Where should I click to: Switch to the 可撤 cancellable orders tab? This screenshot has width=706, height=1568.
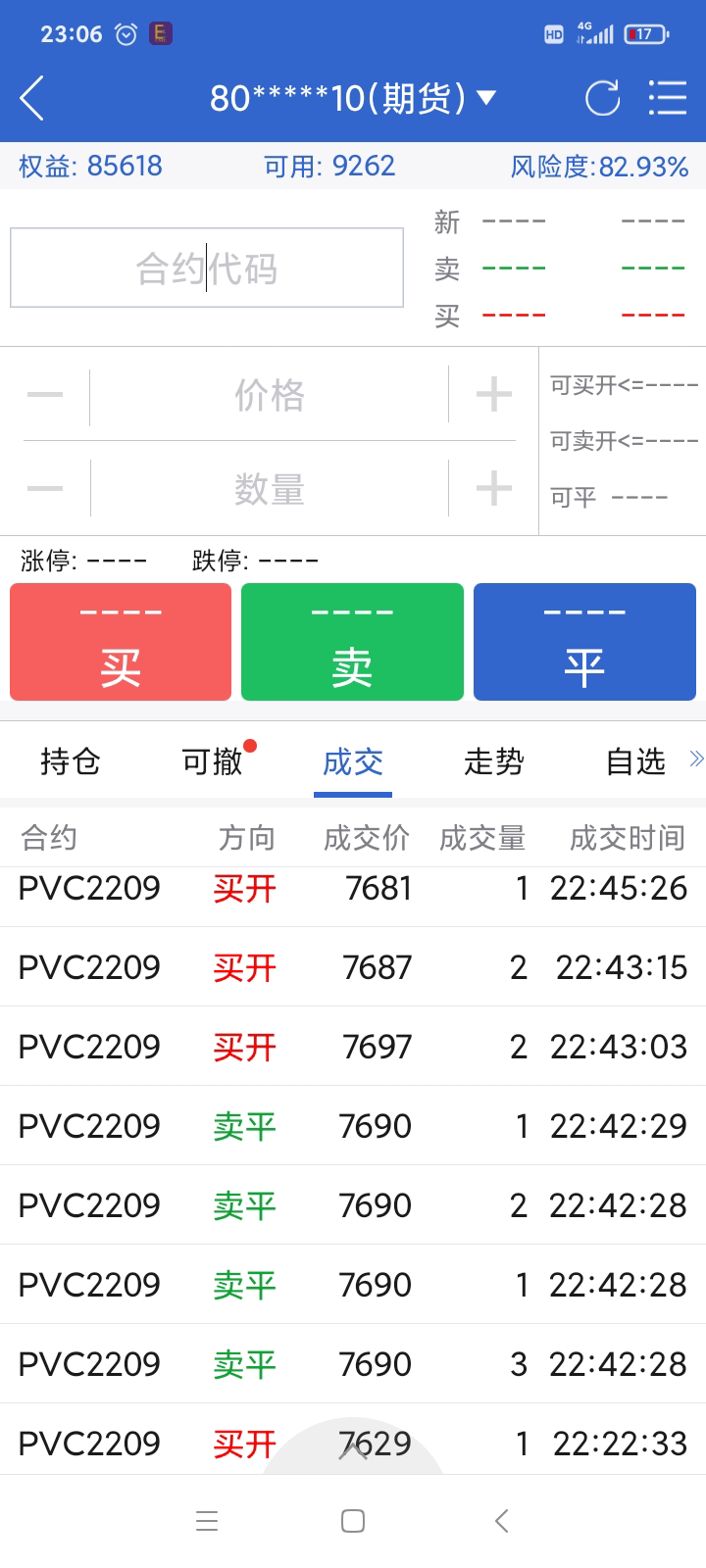click(x=212, y=761)
